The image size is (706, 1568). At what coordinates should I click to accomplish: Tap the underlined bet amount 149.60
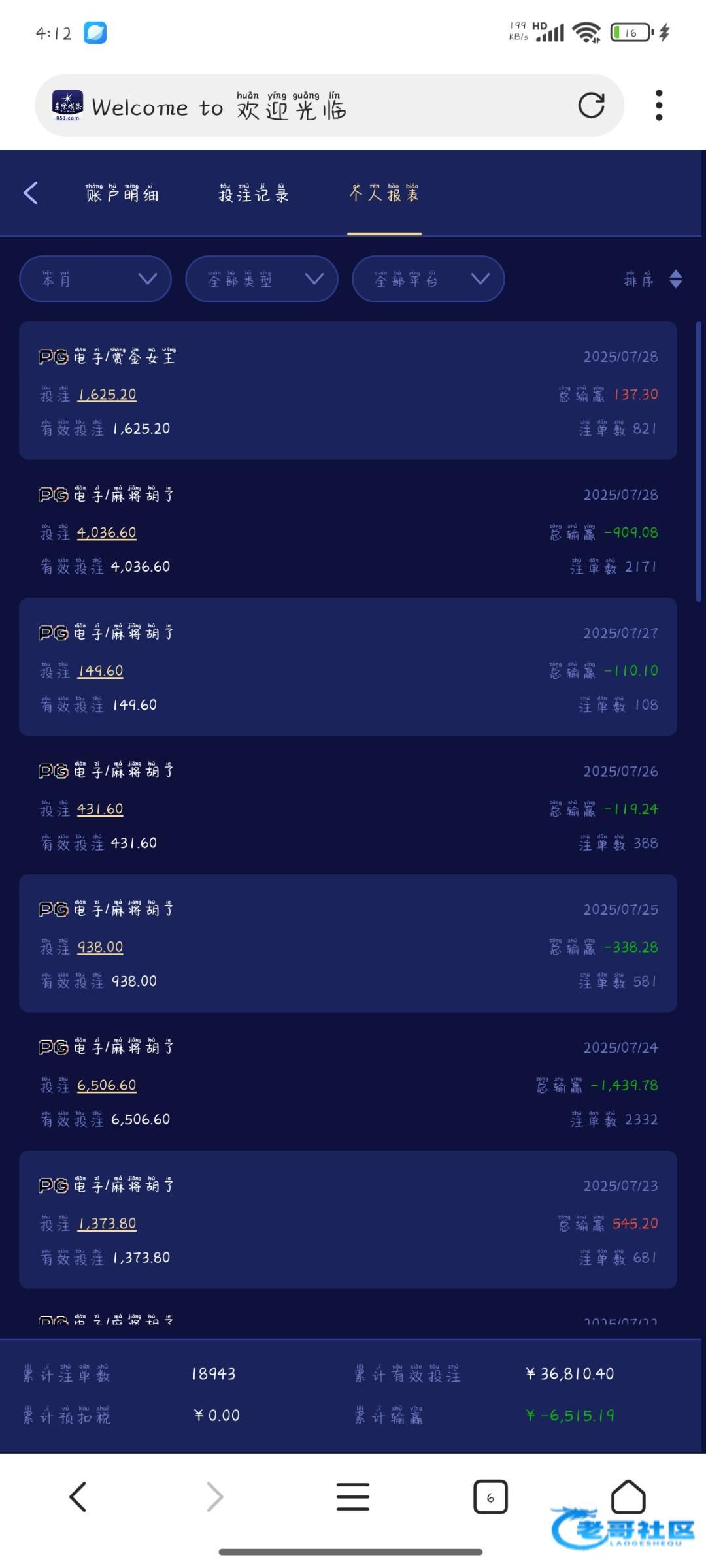pos(100,671)
